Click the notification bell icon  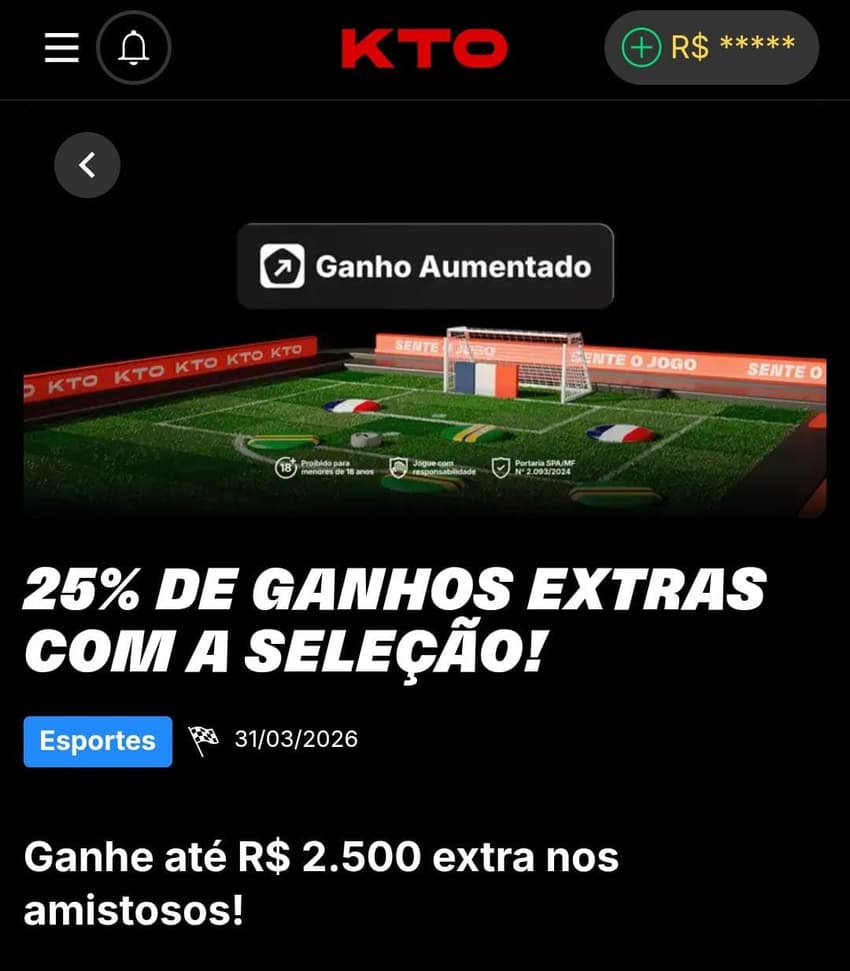(134, 48)
